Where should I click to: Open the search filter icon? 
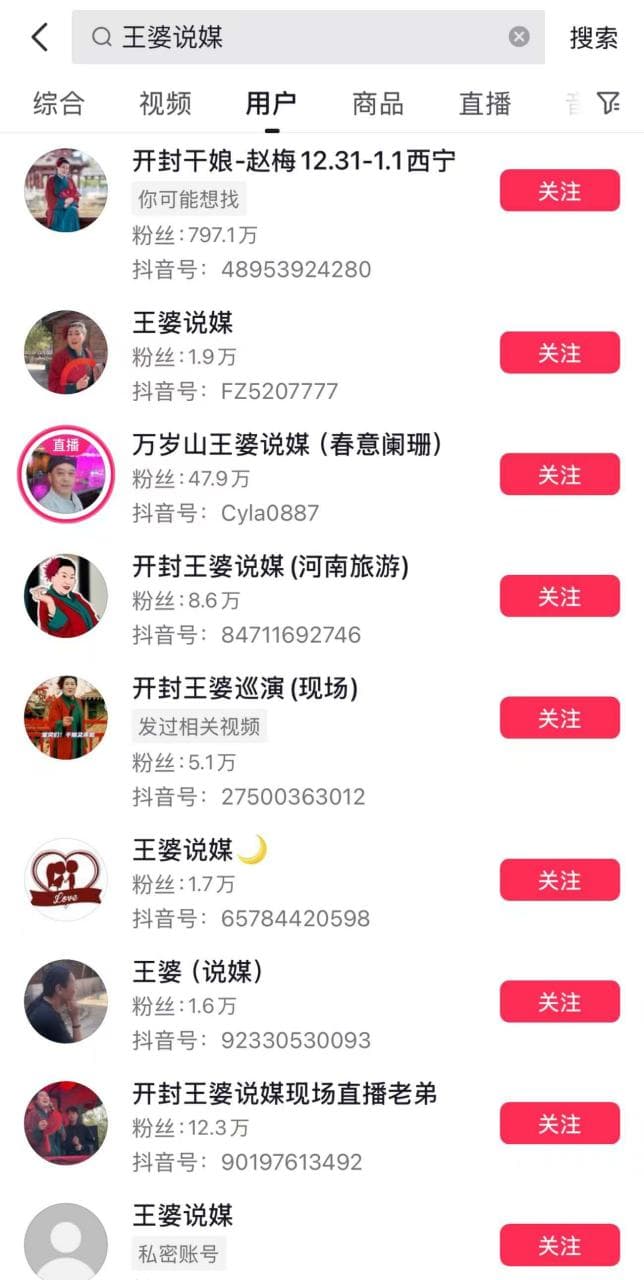click(x=608, y=103)
